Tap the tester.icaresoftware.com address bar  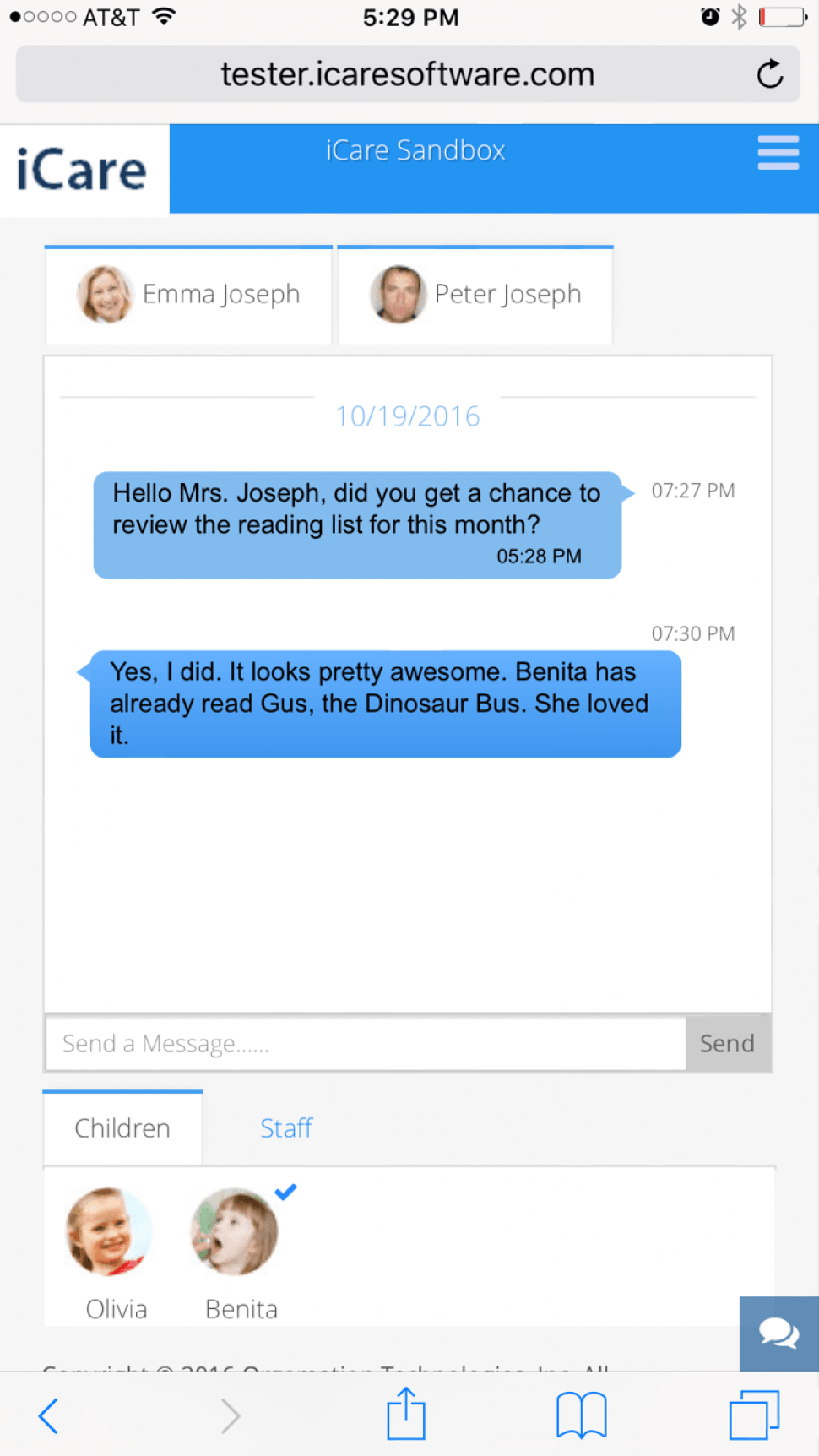coord(407,74)
